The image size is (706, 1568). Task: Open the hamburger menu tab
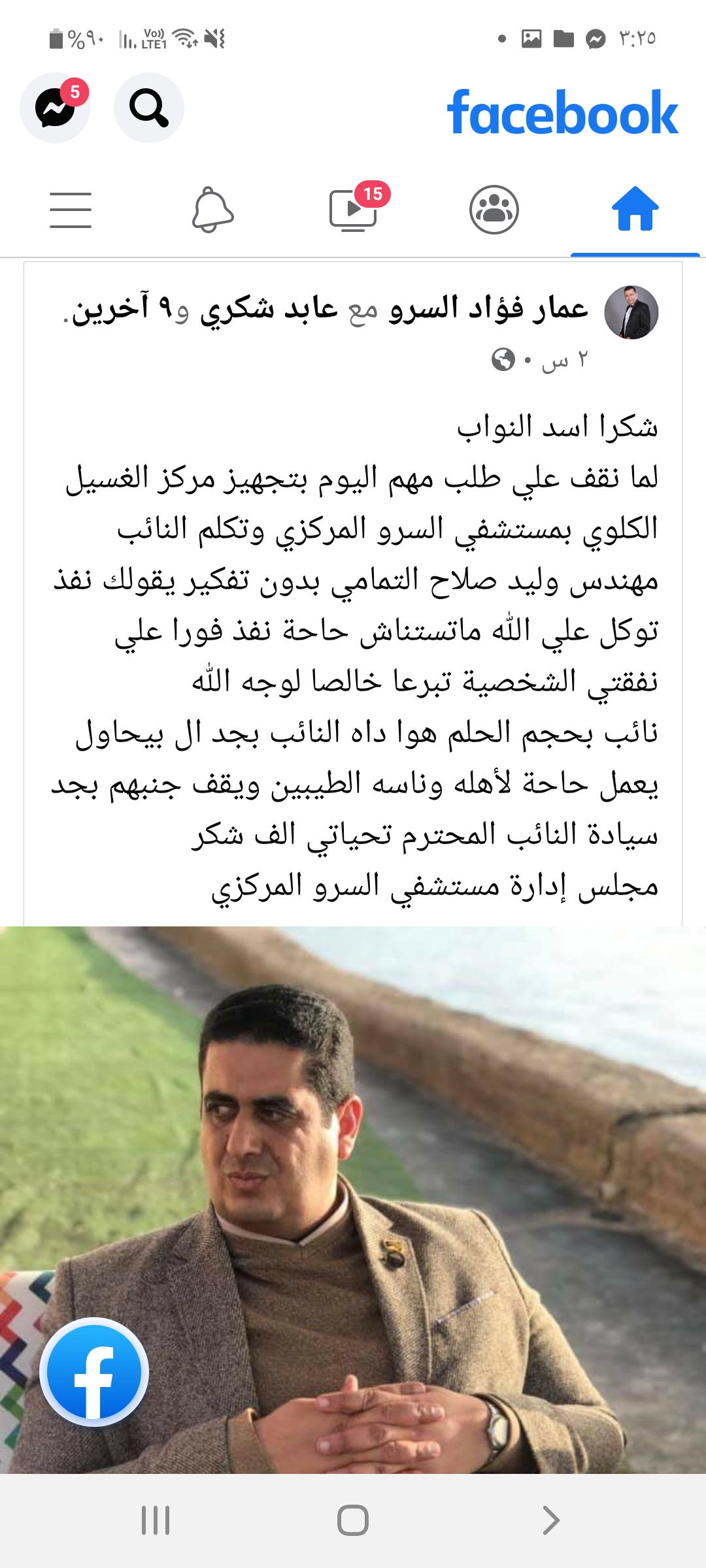pos(71,210)
